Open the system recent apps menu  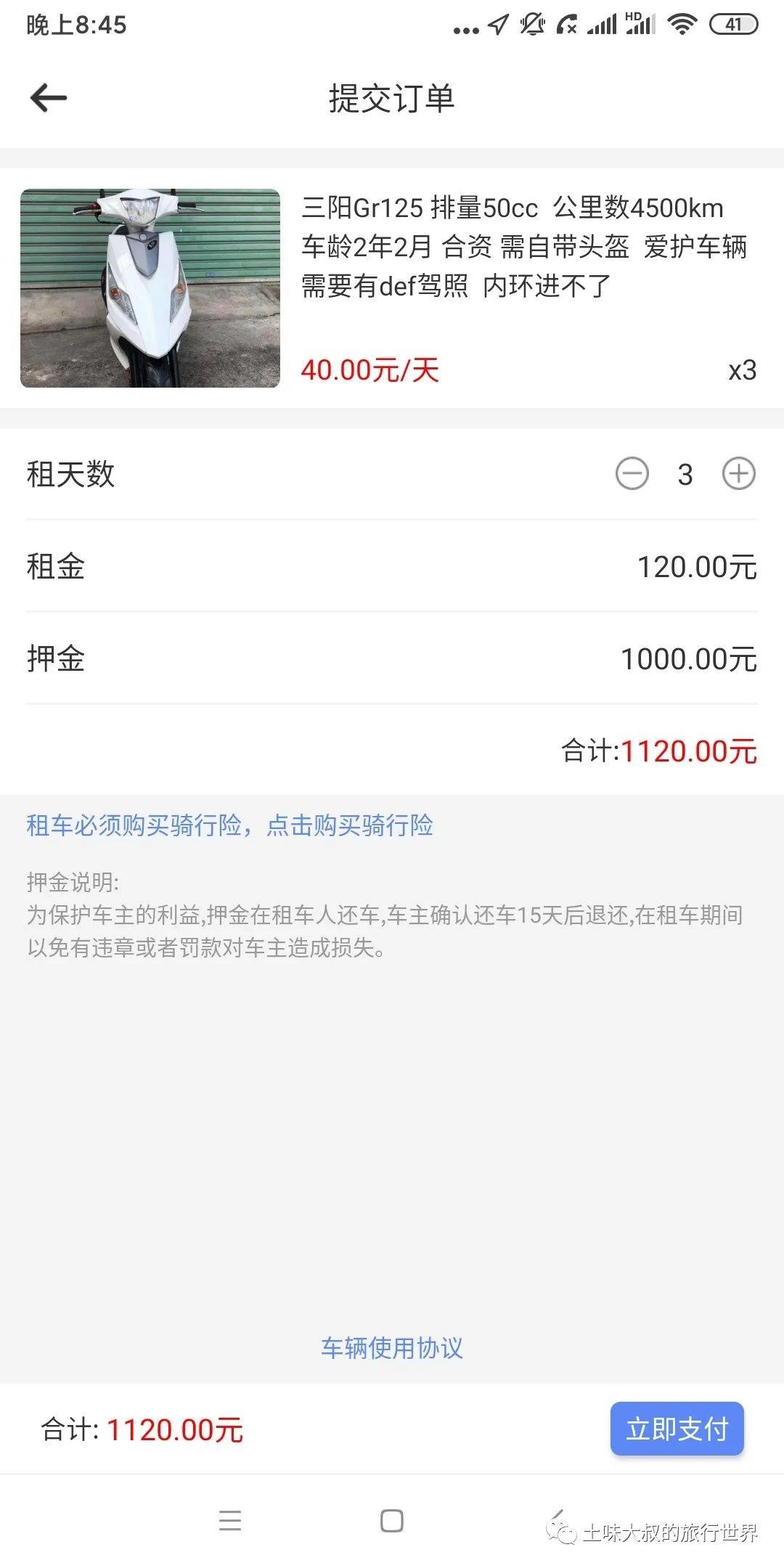230,1520
